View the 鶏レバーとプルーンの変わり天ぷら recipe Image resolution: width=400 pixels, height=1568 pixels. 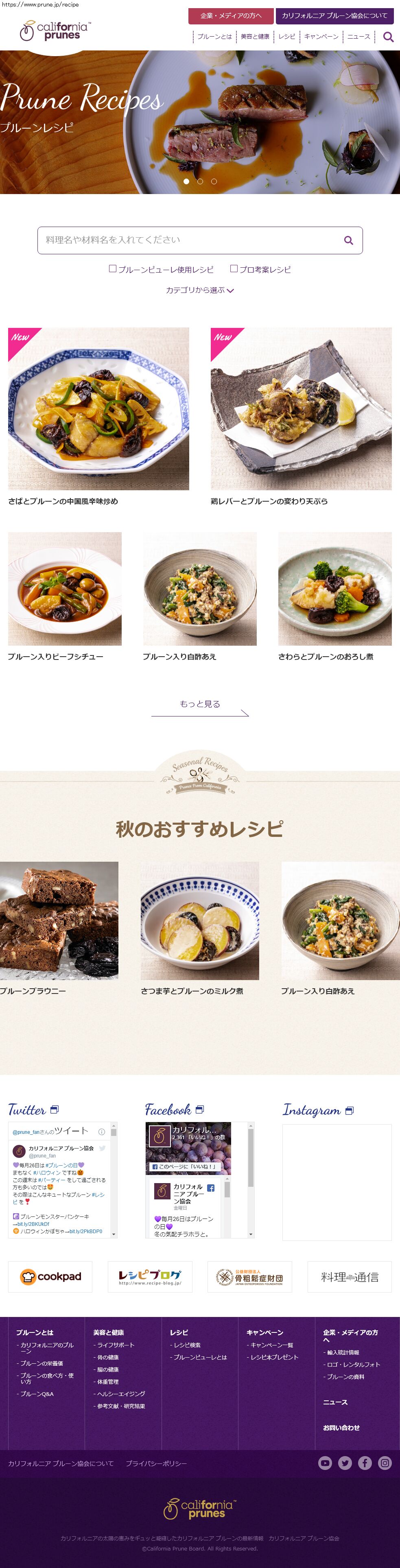click(x=301, y=409)
